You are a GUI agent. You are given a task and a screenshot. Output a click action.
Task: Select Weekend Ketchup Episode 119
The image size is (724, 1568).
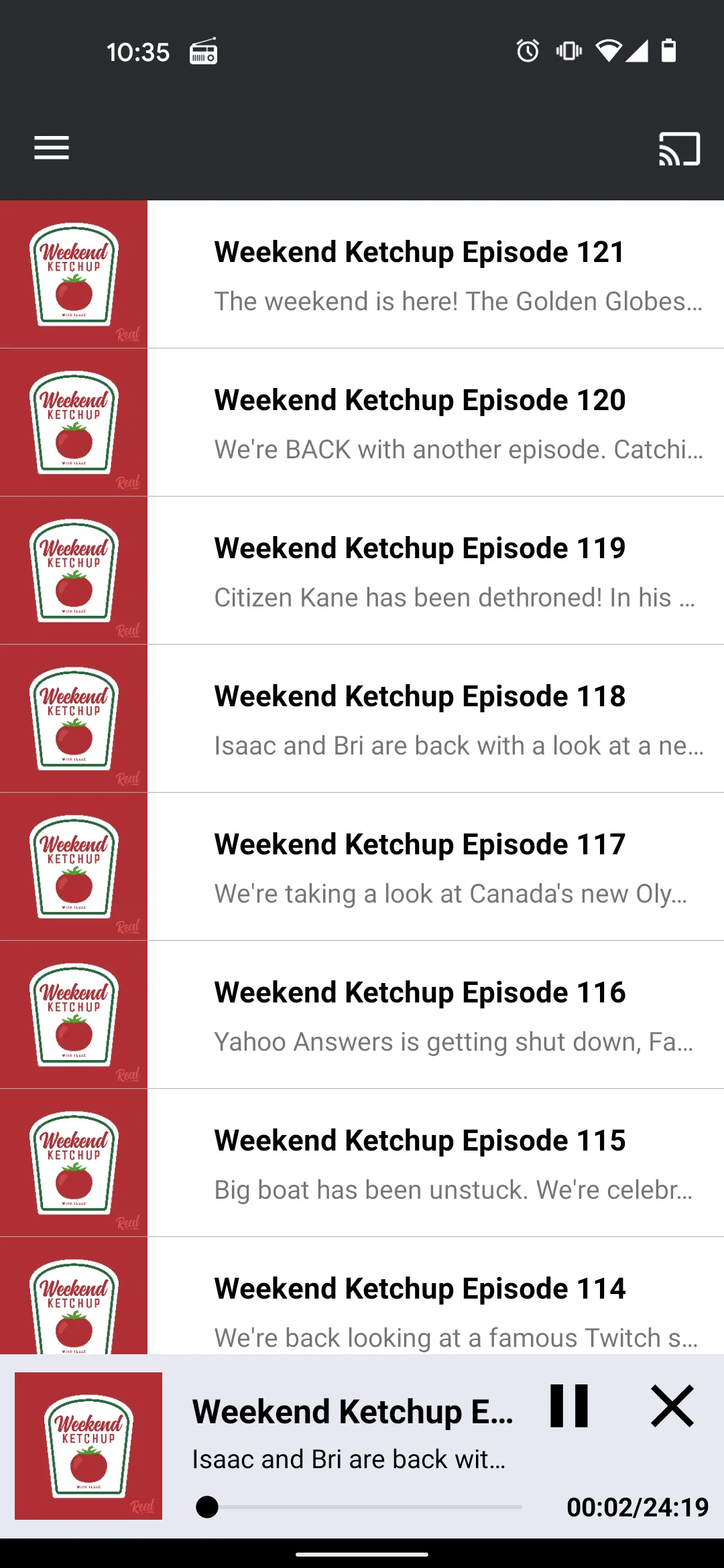(362, 570)
